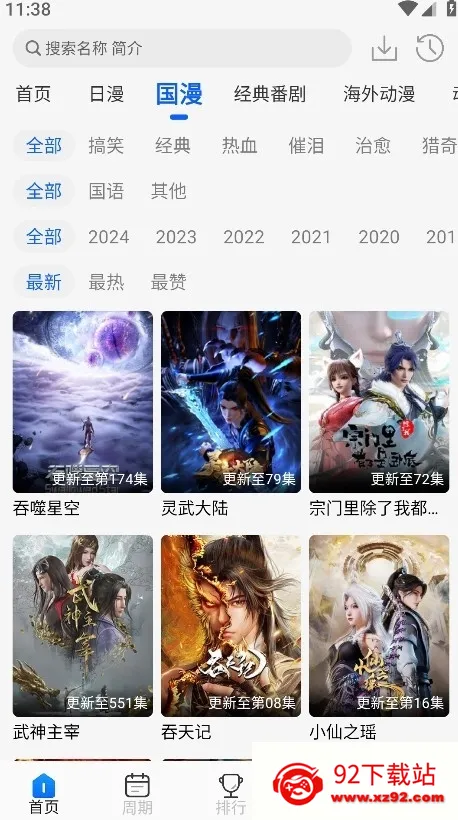Open the watch history clock icon
Image resolution: width=458 pixels, height=820 pixels.
click(430, 48)
